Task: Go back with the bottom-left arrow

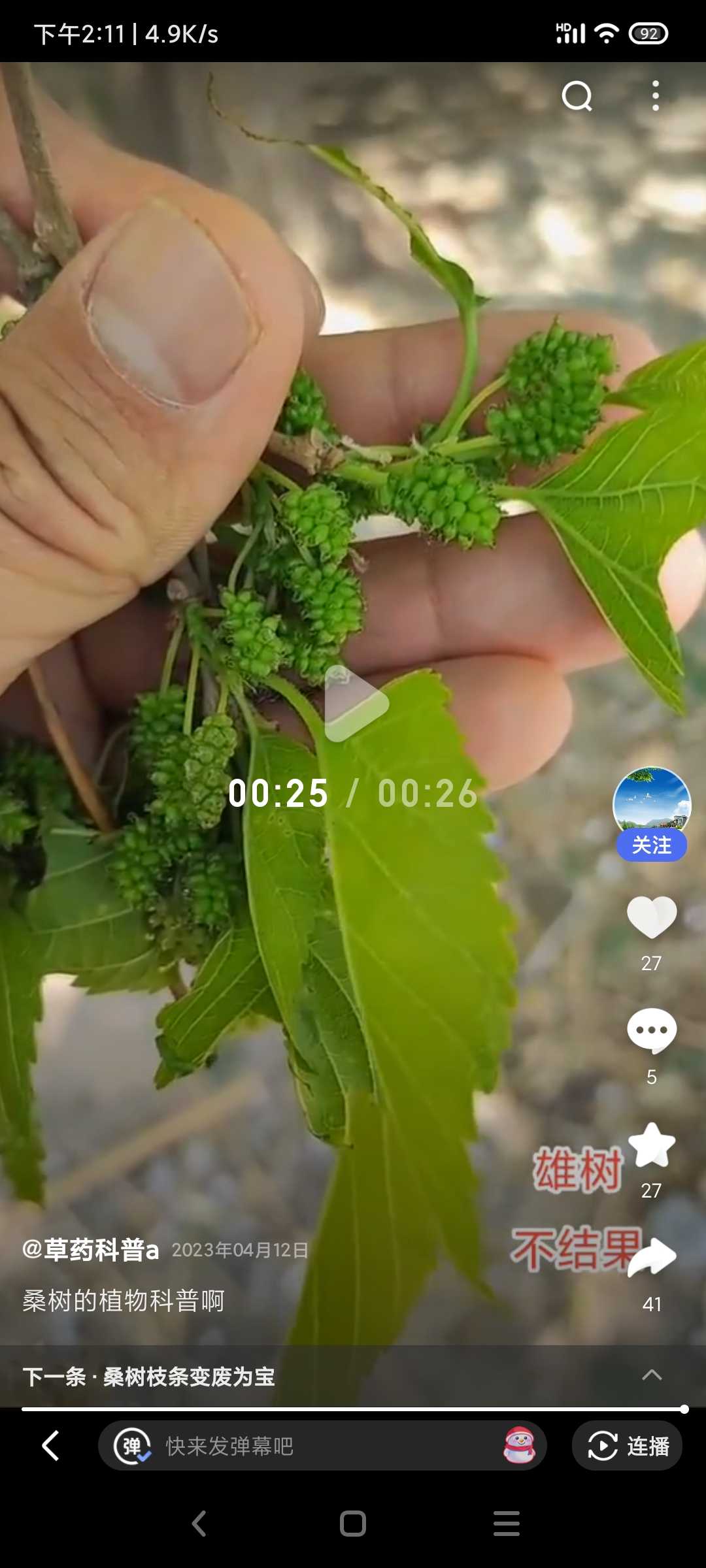Action: 51,1445
